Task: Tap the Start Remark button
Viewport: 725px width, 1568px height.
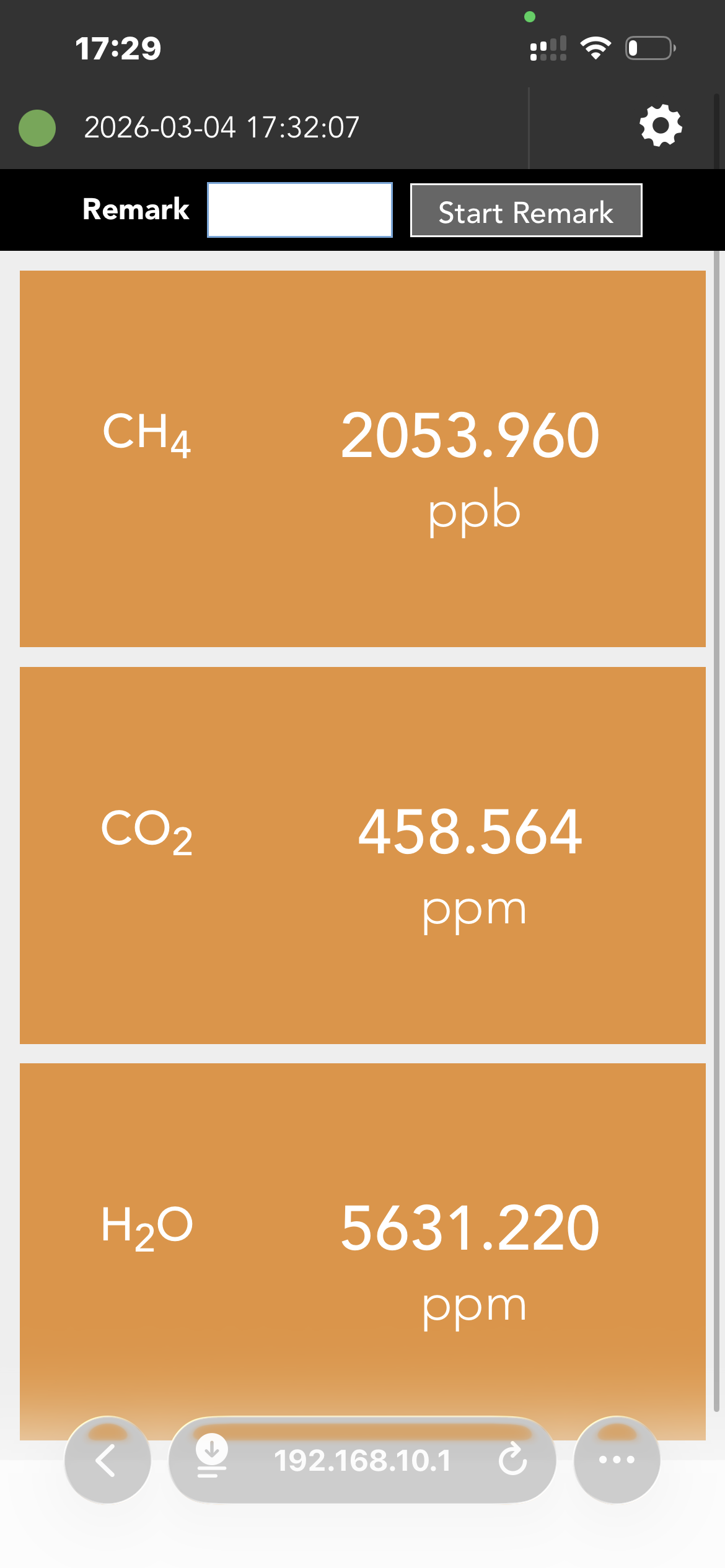Action: 525,211
